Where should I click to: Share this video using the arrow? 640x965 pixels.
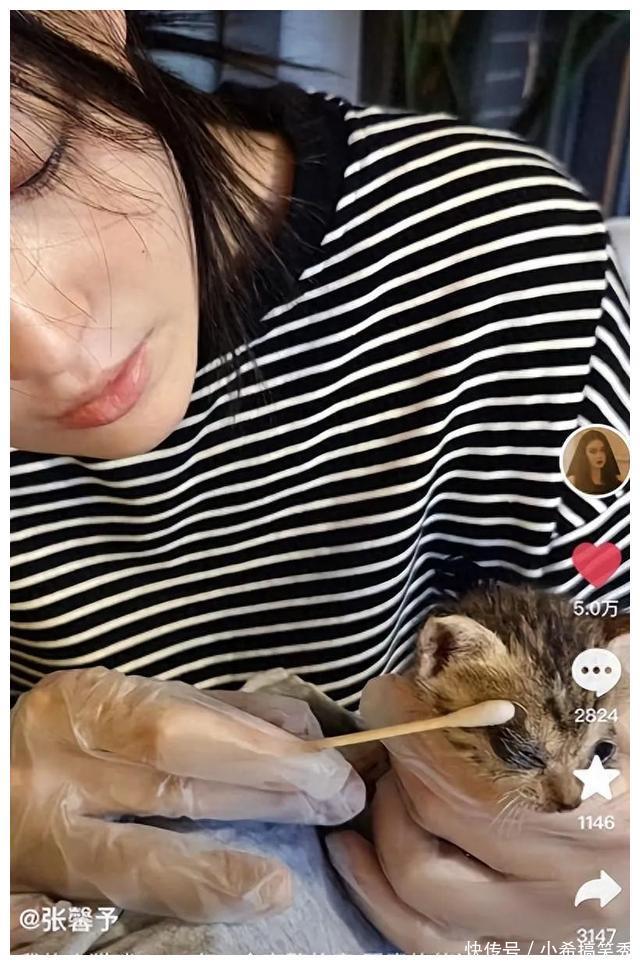click(x=597, y=888)
